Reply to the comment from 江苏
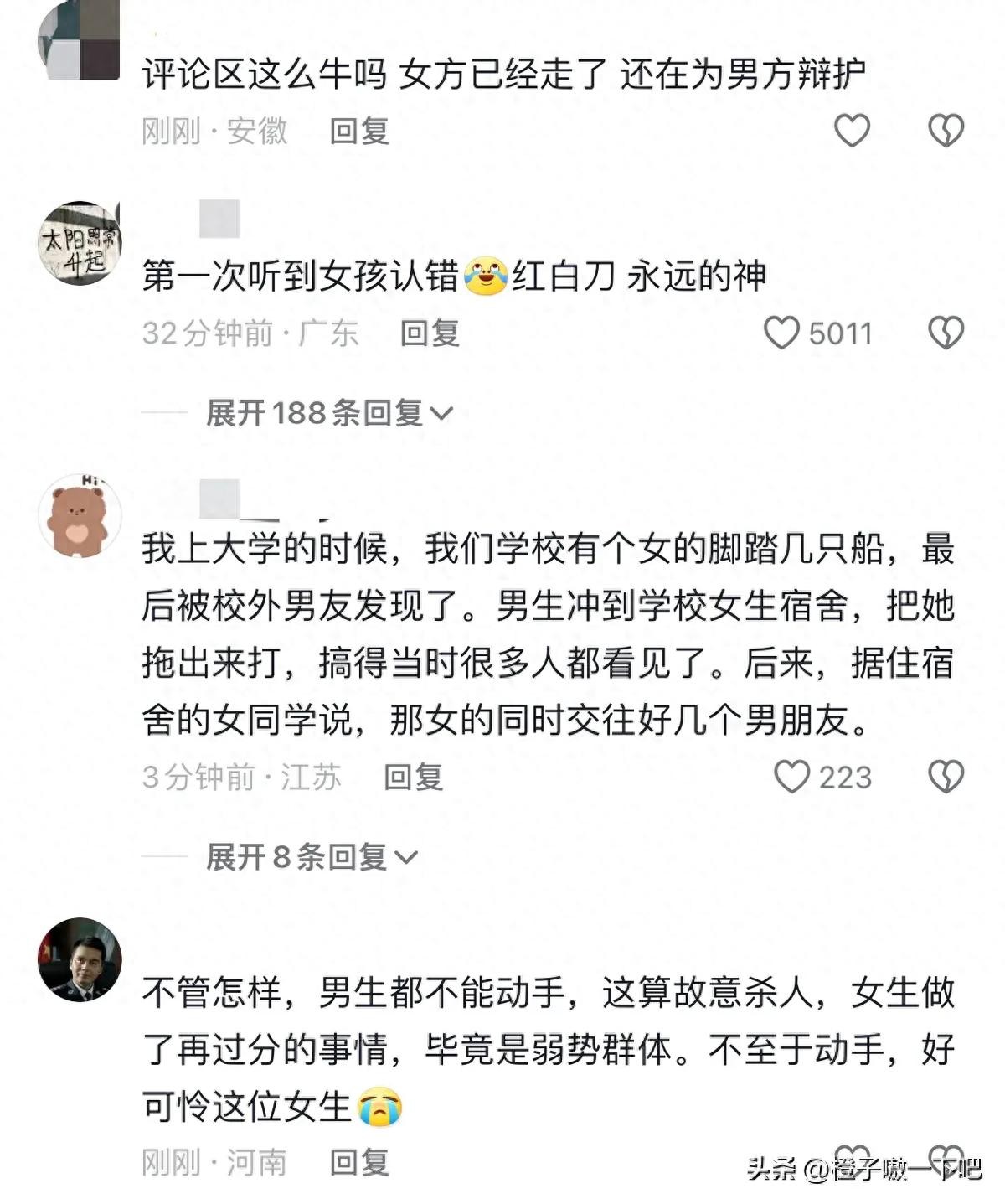 [x=413, y=777]
